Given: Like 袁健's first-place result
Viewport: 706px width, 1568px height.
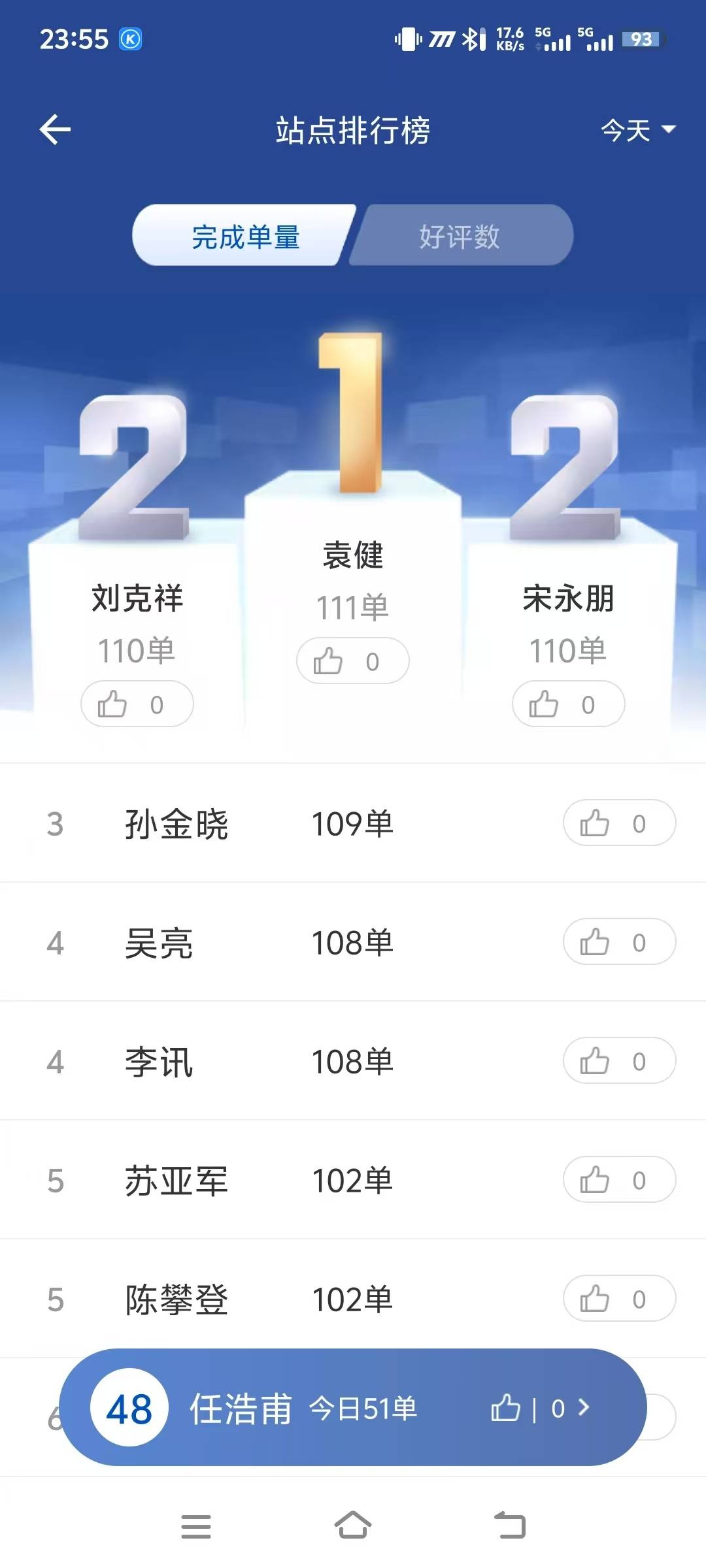Looking at the screenshot, I should tap(352, 661).
